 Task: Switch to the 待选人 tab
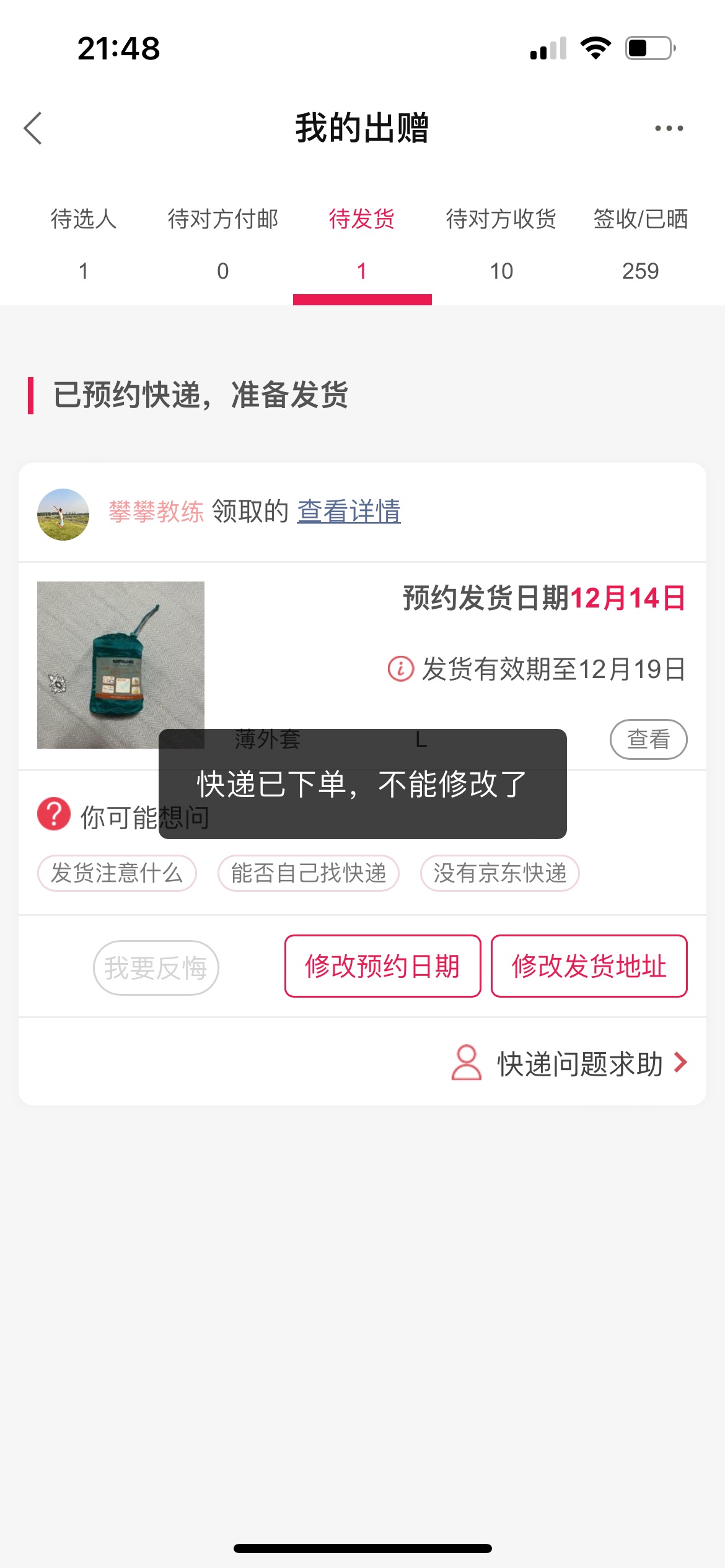coord(84,244)
